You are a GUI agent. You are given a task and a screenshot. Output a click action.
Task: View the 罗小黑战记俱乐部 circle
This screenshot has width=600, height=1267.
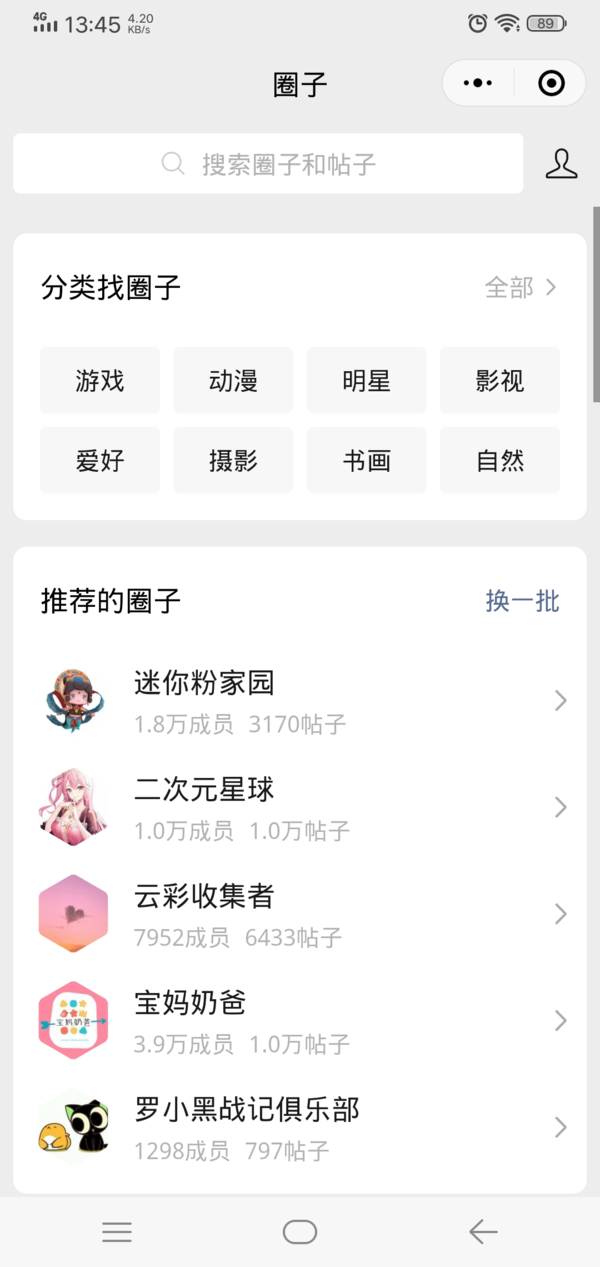point(300,1127)
